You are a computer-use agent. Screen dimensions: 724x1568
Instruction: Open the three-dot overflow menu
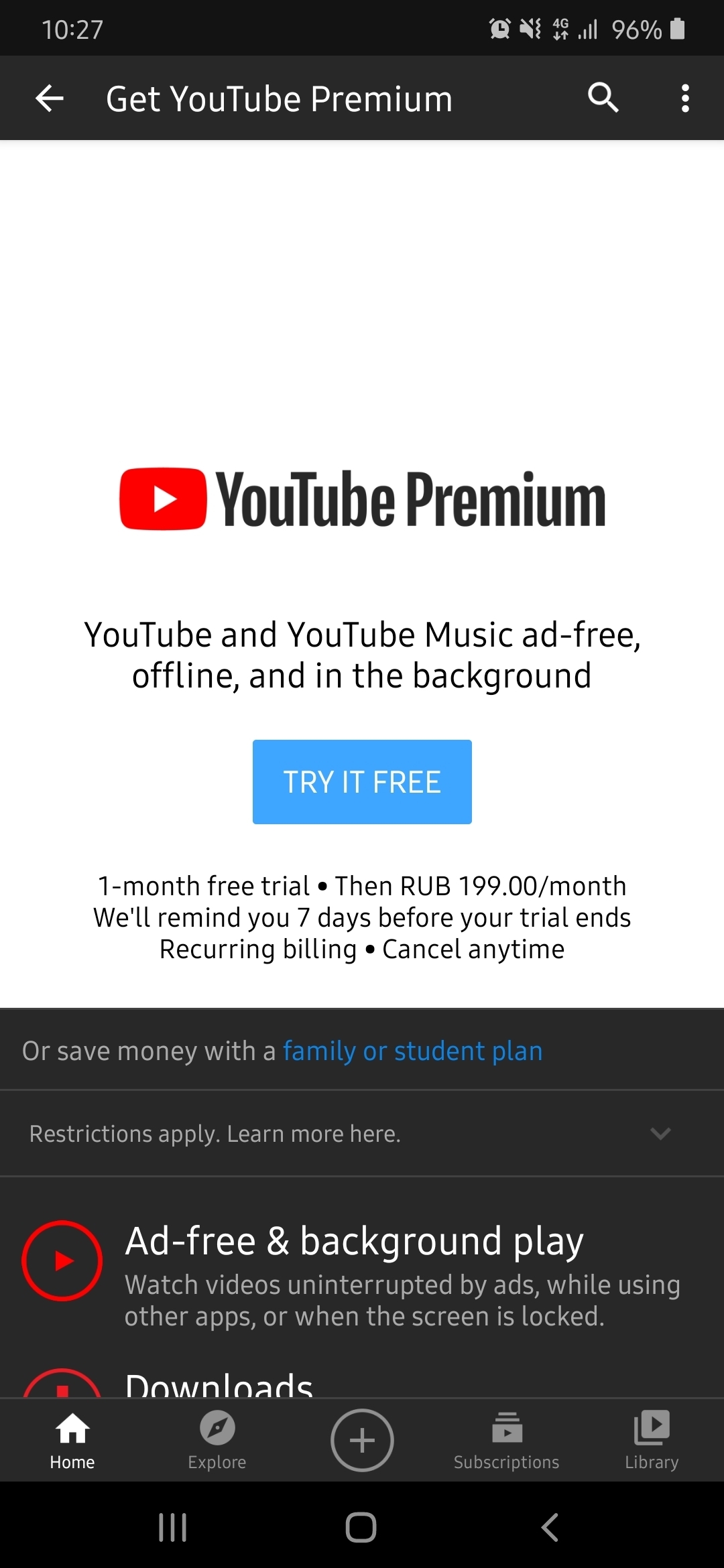pyautogui.click(x=684, y=99)
